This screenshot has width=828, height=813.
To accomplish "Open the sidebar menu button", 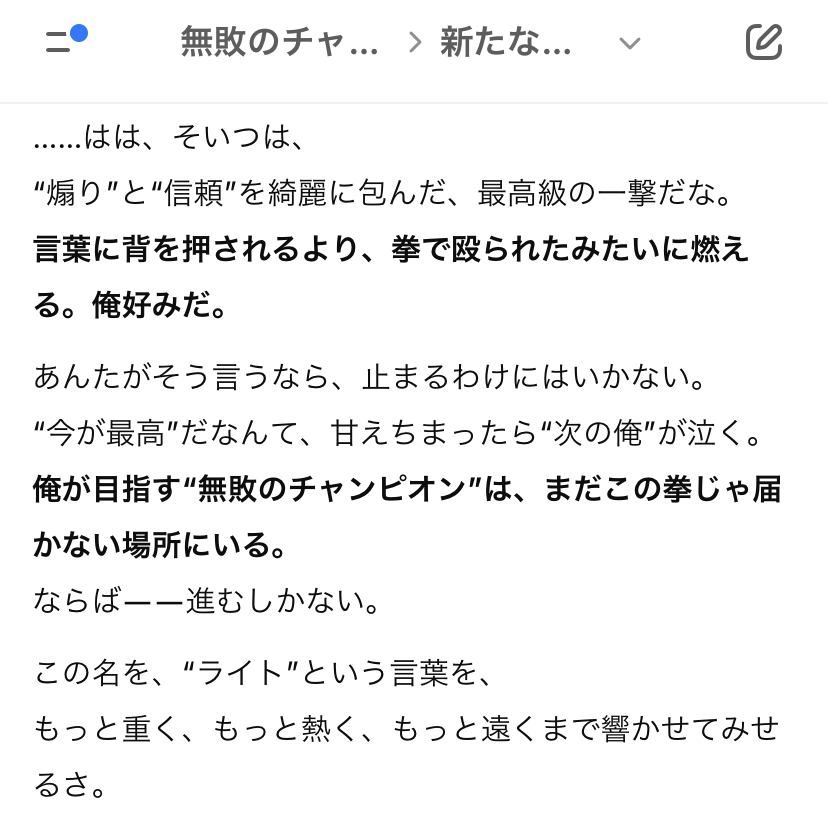I will (62, 43).
